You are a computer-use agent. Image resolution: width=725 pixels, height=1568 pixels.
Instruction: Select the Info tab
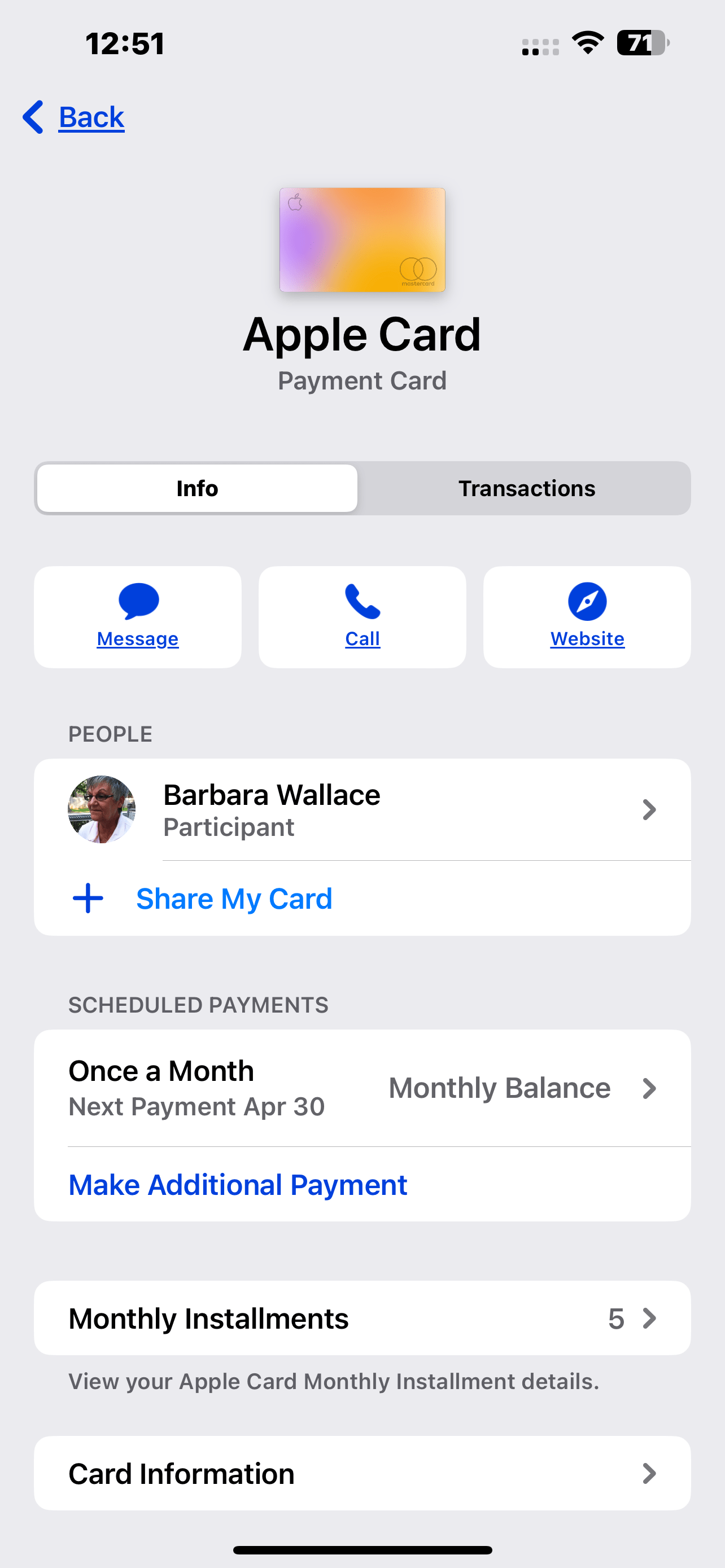point(196,488)
